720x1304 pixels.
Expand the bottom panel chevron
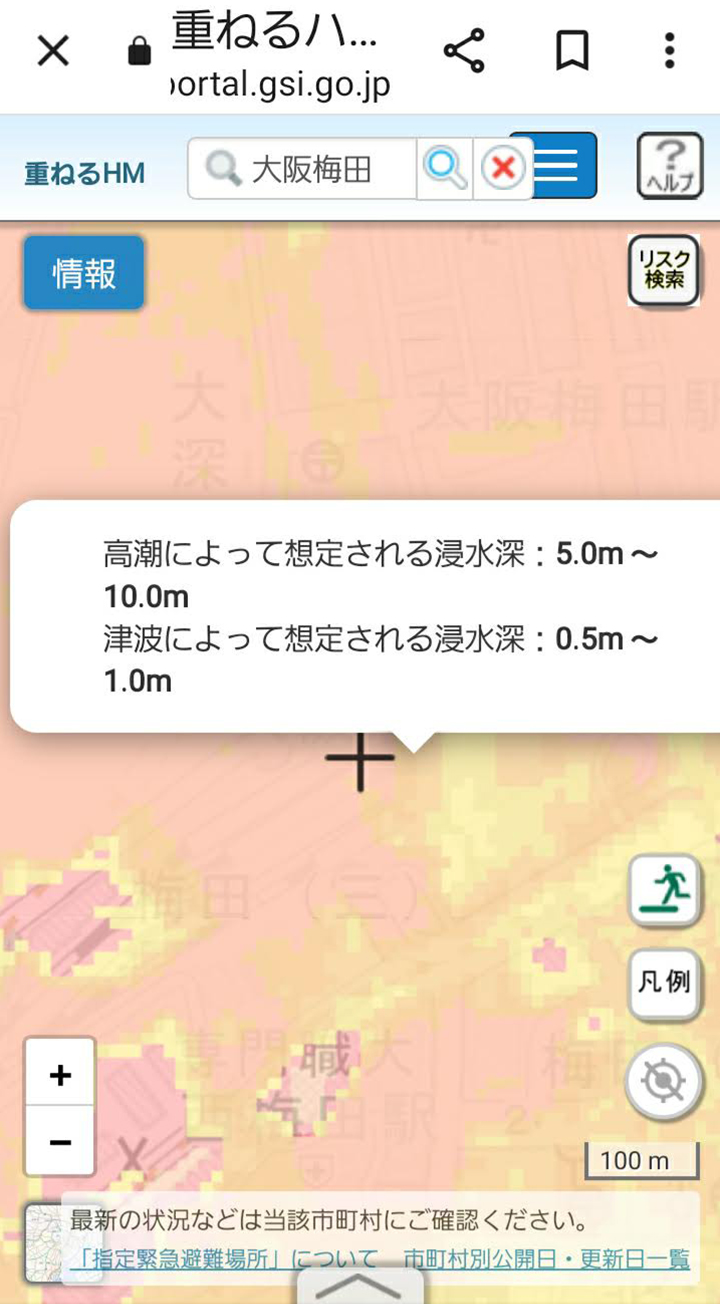(x=359, y=1286)
